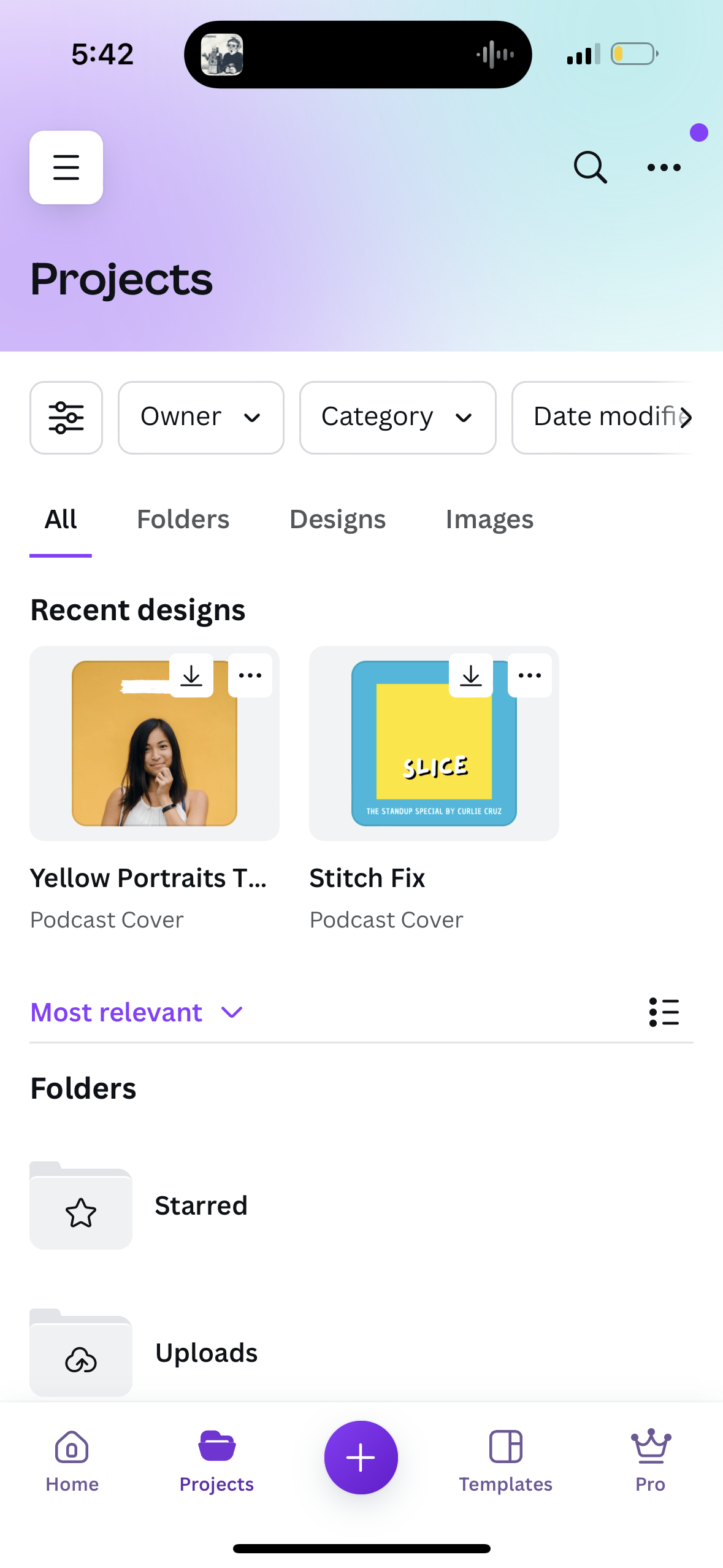Open the three-dot overflow menu at top right
This screenshot has height=1568, width=723.
[664, 167]
